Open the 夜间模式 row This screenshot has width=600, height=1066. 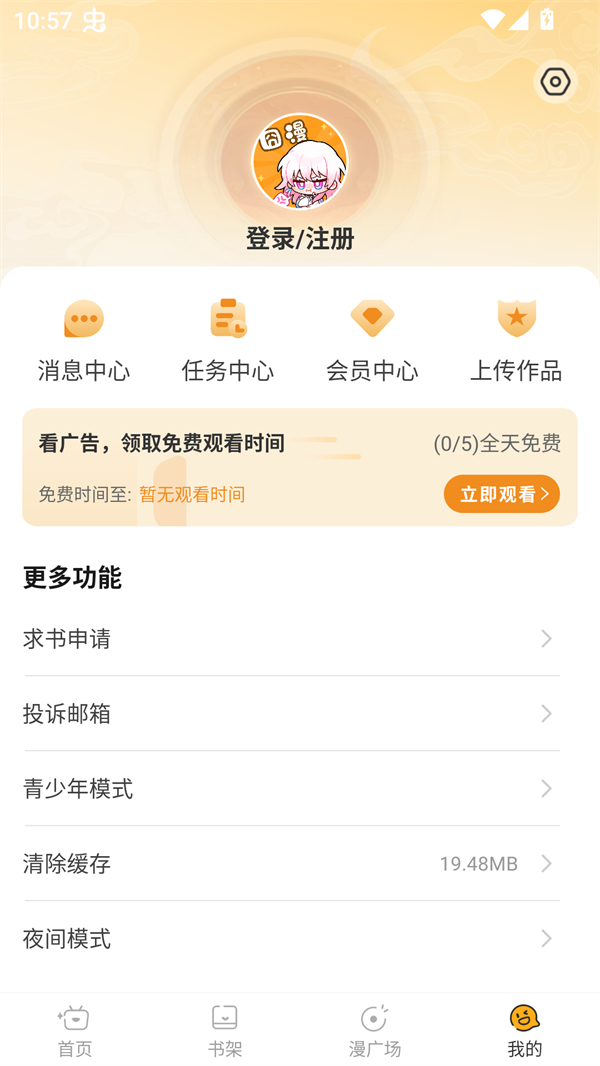290,939
